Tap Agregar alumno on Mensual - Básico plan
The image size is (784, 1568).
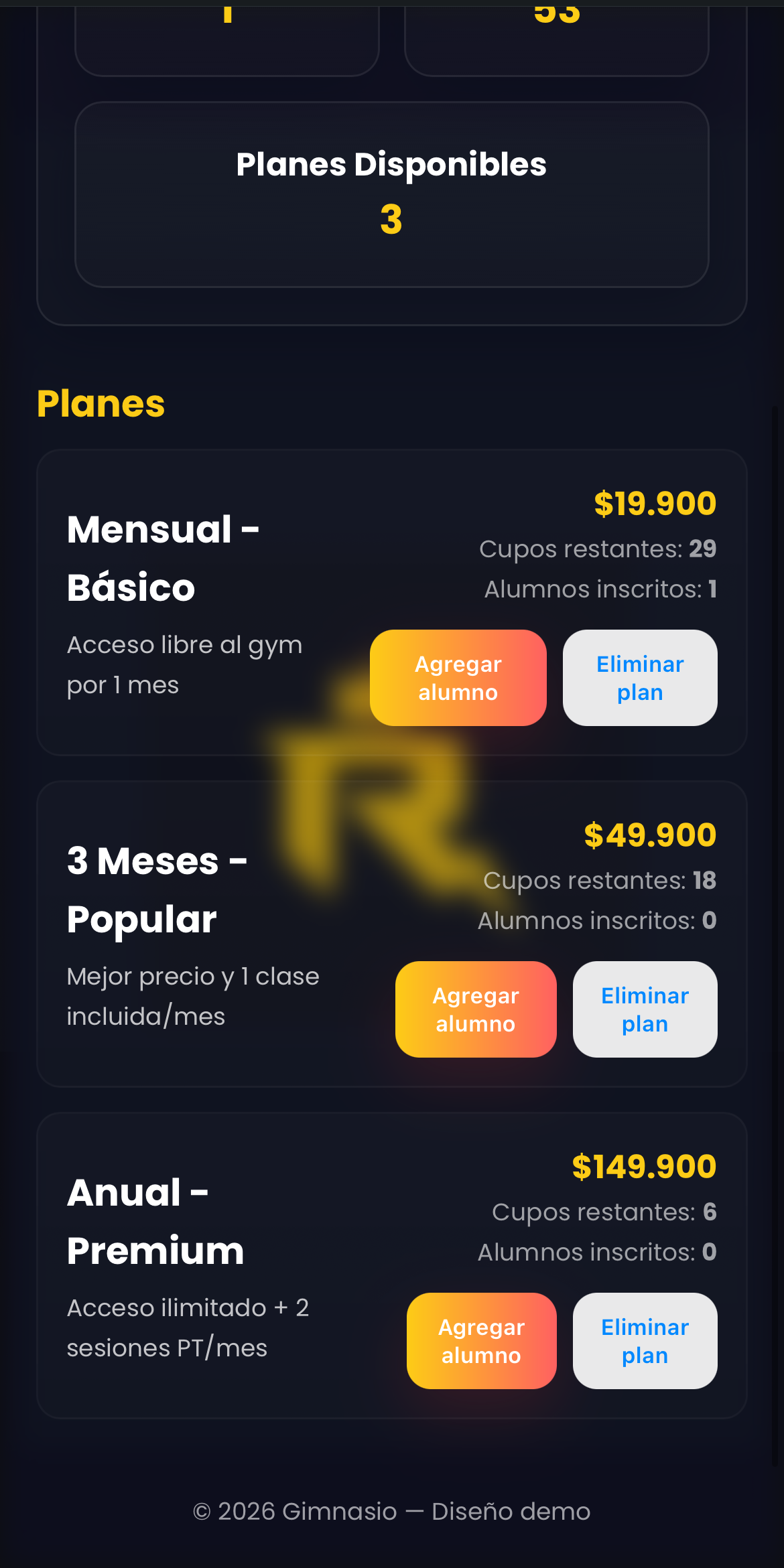point(458,678)
